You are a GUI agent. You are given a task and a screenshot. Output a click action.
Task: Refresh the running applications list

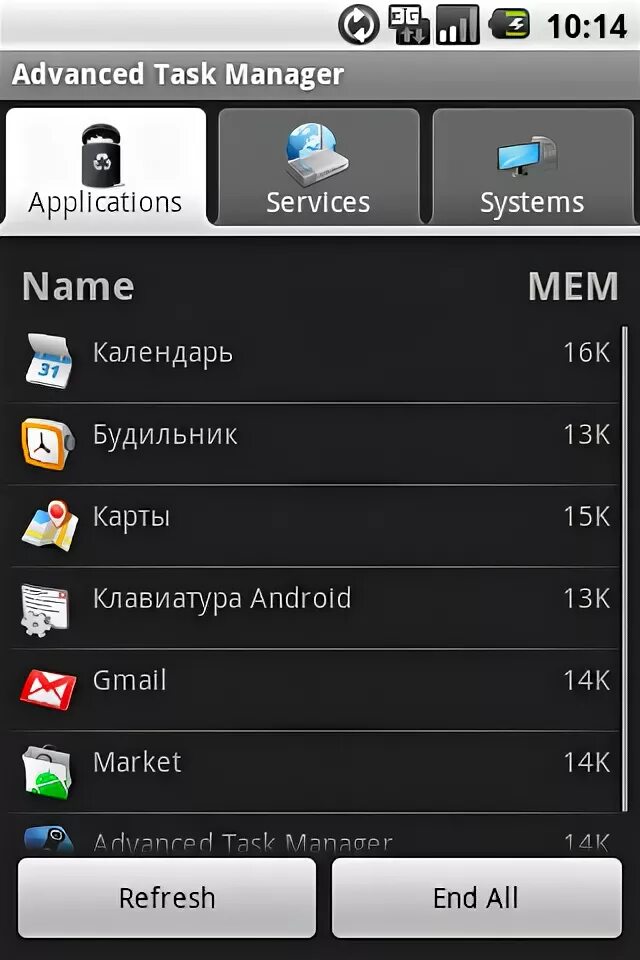pyautogui.click(x=167, y=898)
